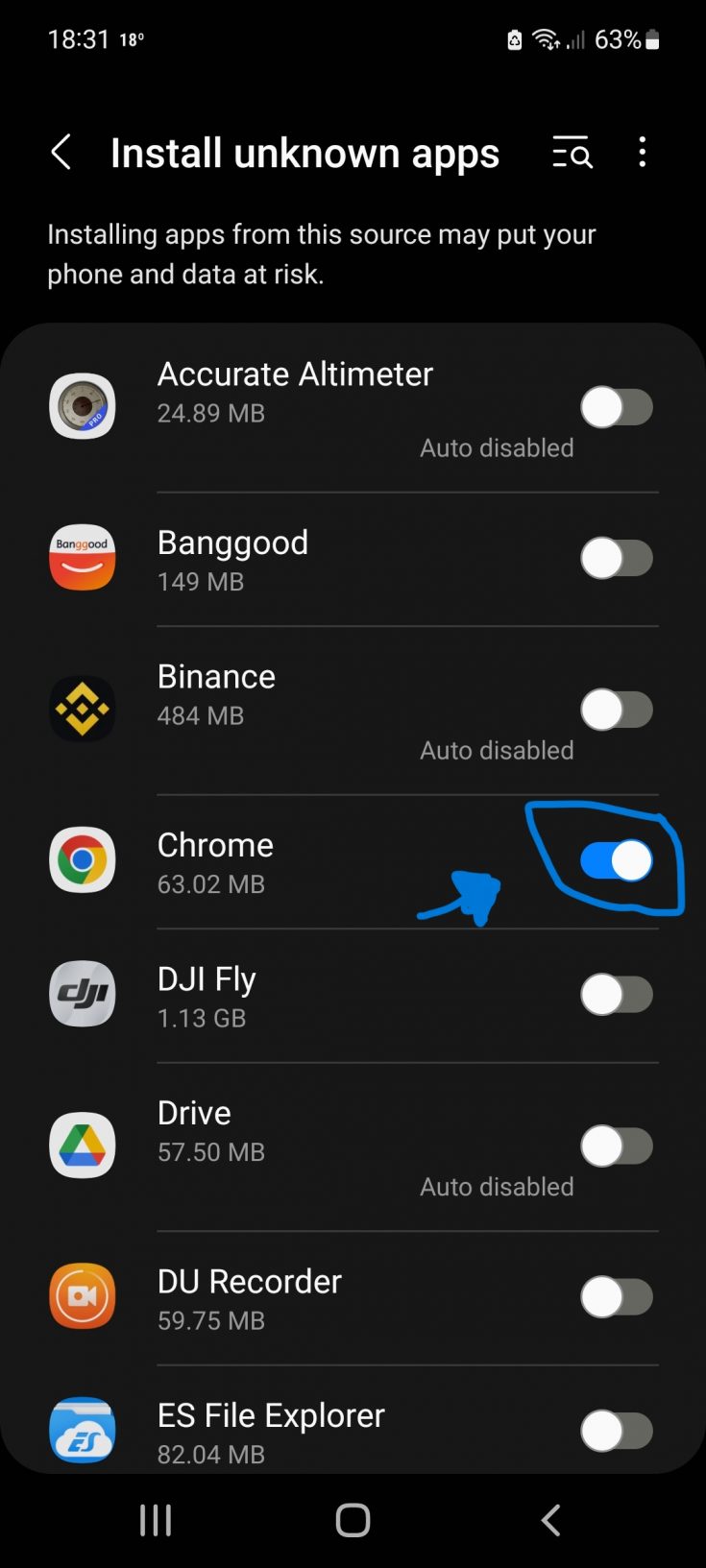Viewport: 706px width, 1568px height.
Task: Tap the Banggood app icon
Action: [x=82, y=558]
